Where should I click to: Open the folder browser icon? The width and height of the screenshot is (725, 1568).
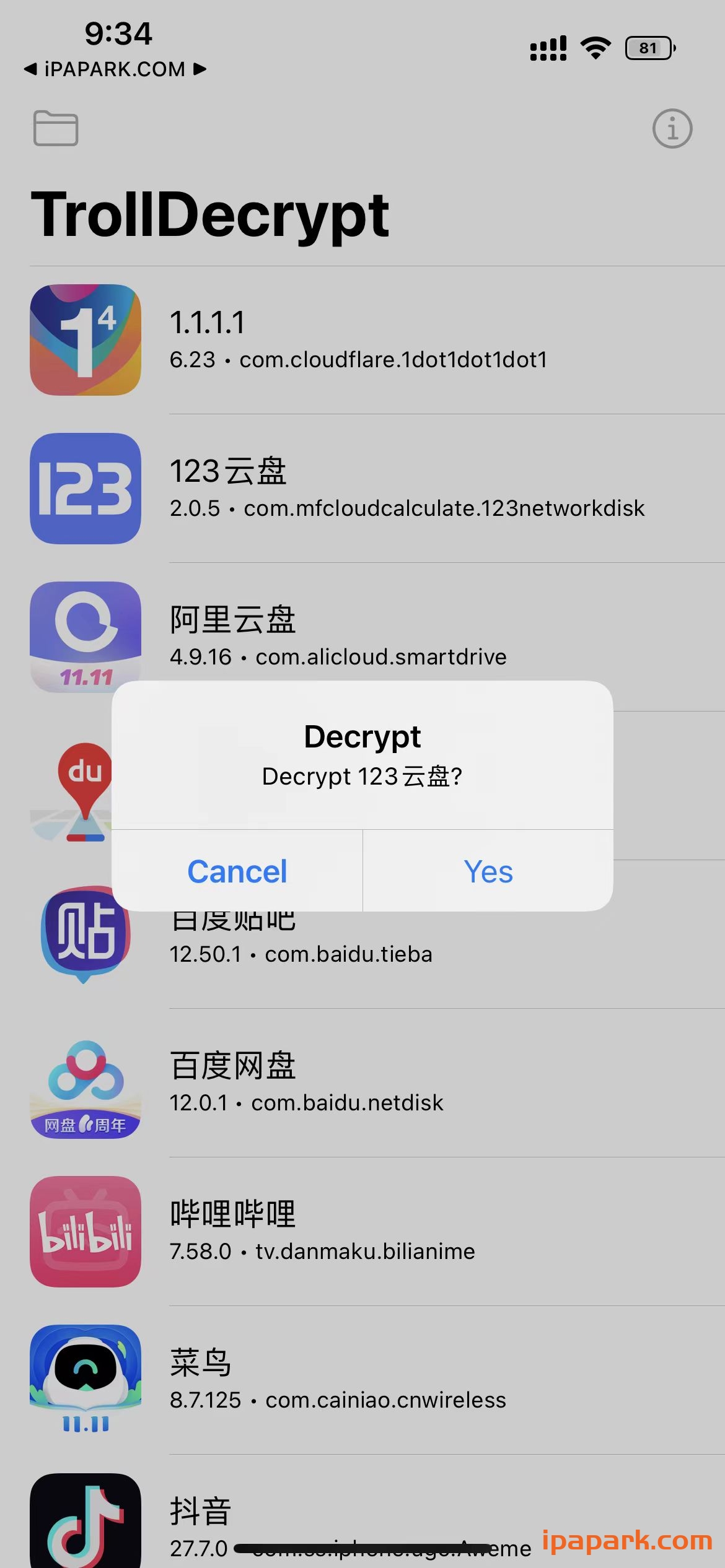(x=55, y=128)
